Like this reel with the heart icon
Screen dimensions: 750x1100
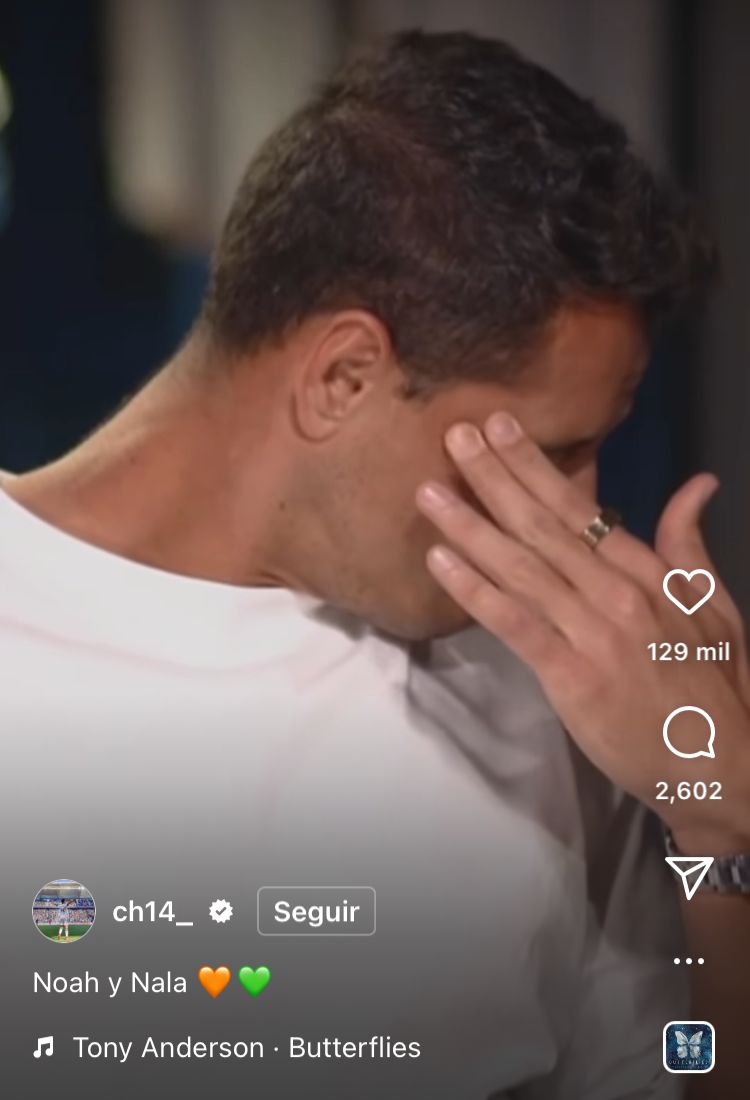(689, 592)
